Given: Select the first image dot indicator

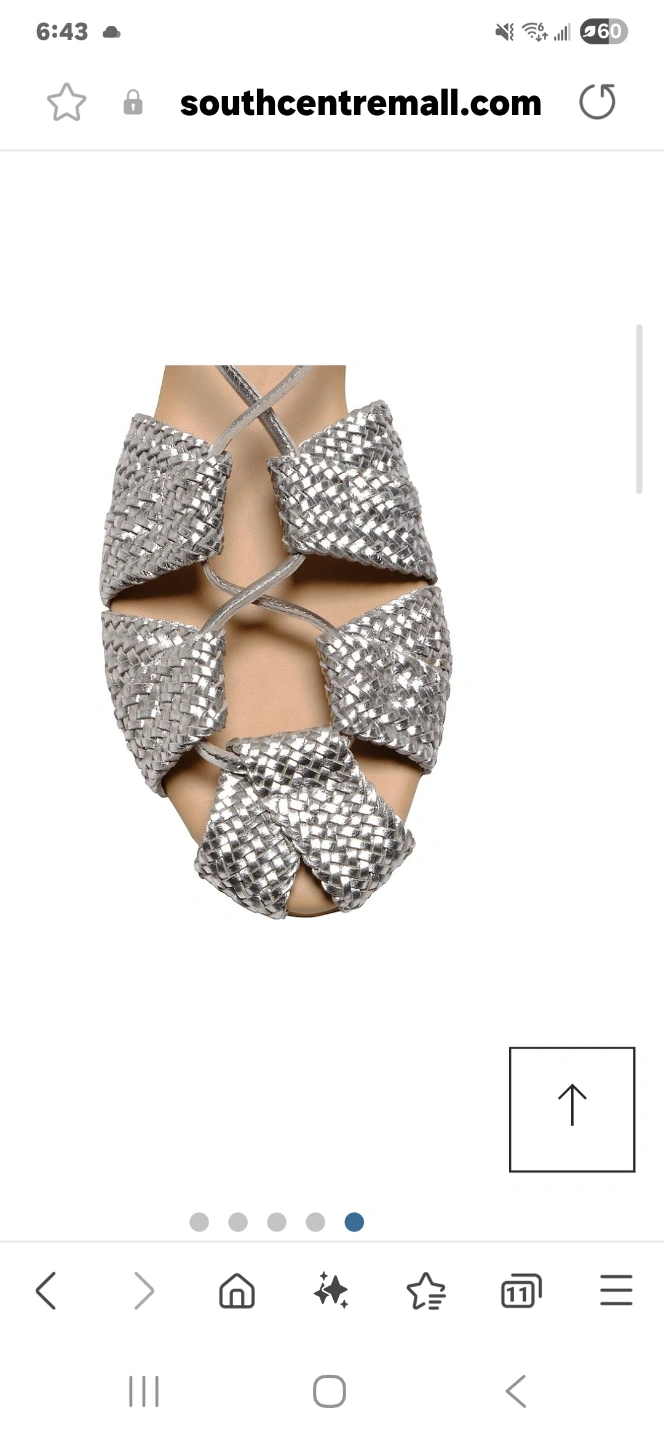Looking at the screenshot, I should point(199,1222).
